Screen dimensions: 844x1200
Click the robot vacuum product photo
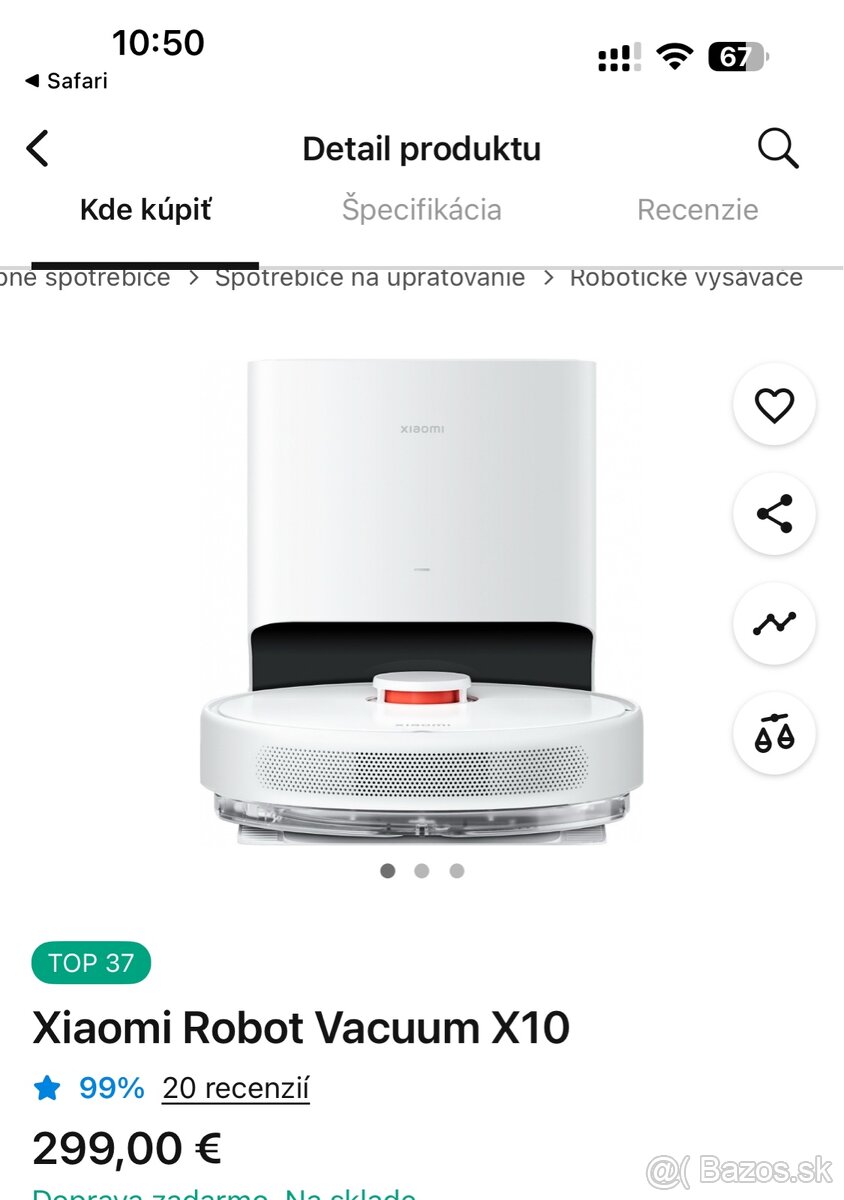pyautogui.click(x=420, y=600)
